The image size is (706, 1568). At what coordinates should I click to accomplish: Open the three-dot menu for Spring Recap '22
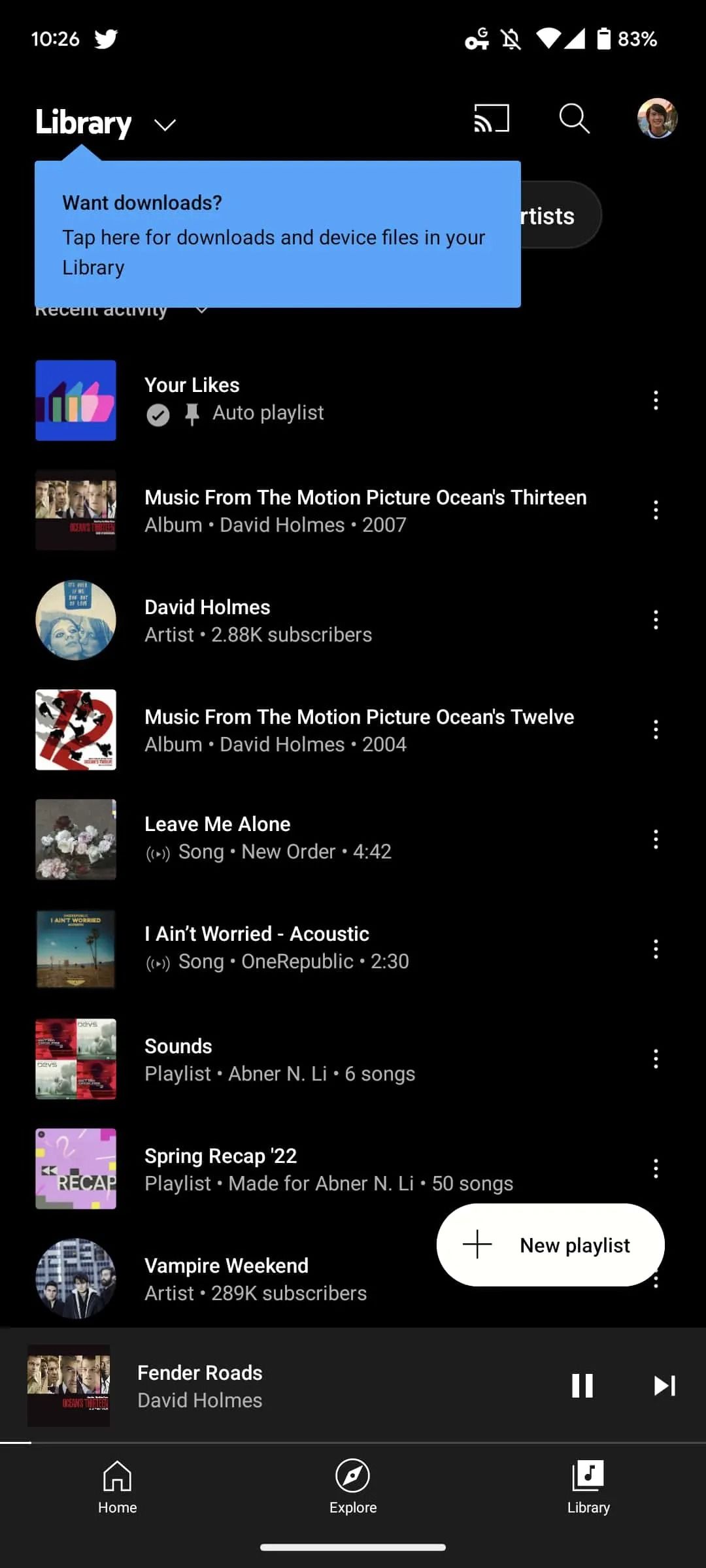pos(656,1169)
